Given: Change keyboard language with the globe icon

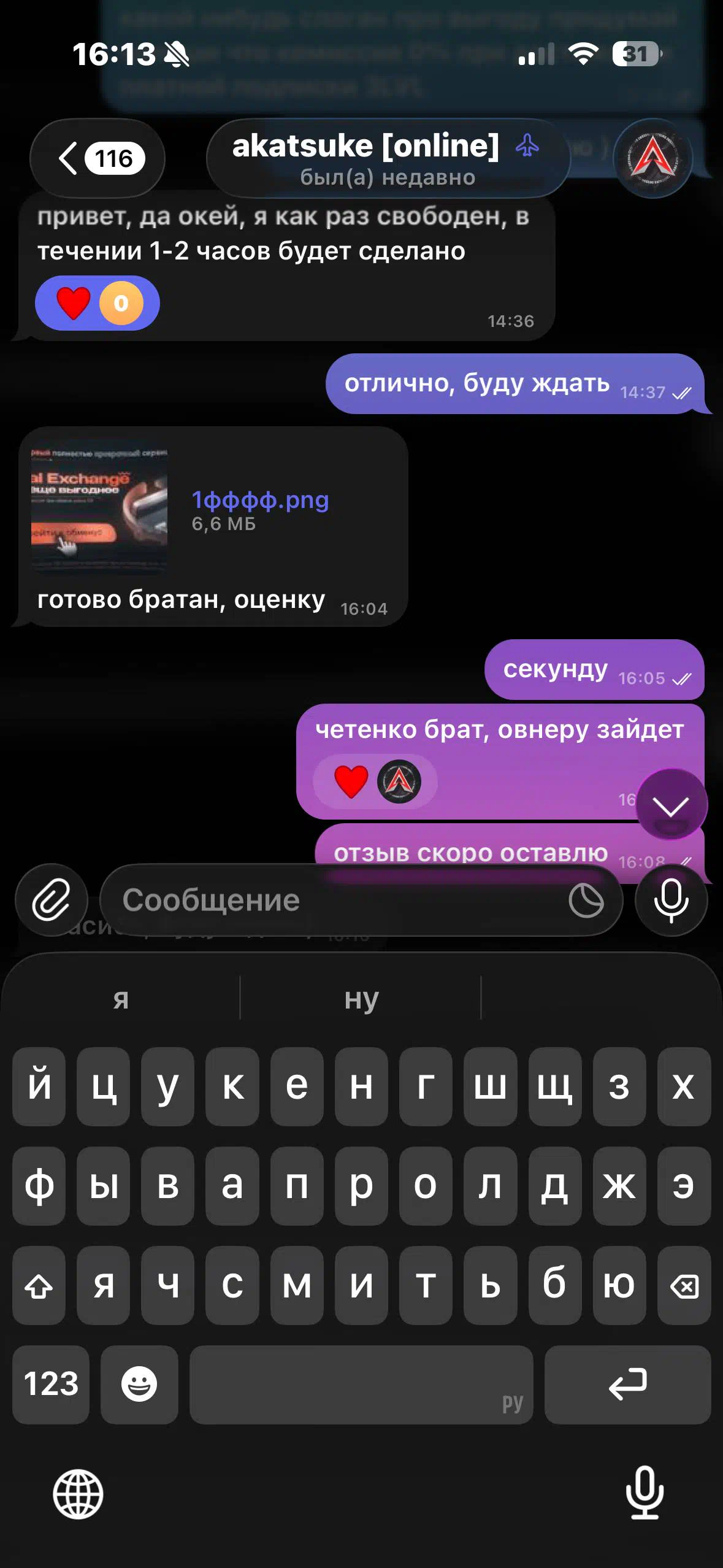Looking at the screenshot, I should 78,1494.
